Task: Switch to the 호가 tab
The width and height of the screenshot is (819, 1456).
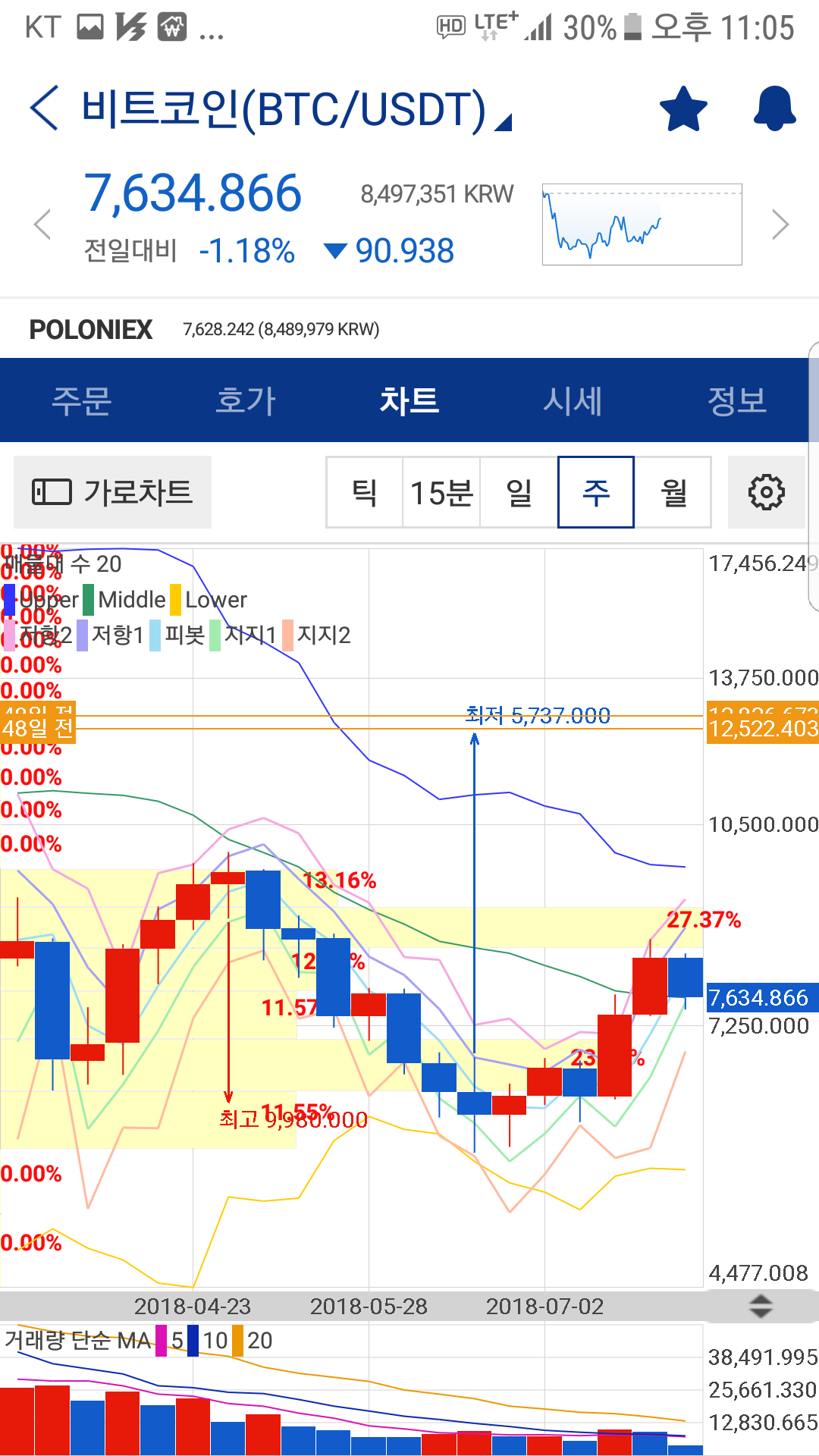Action: tap(246, 400)
